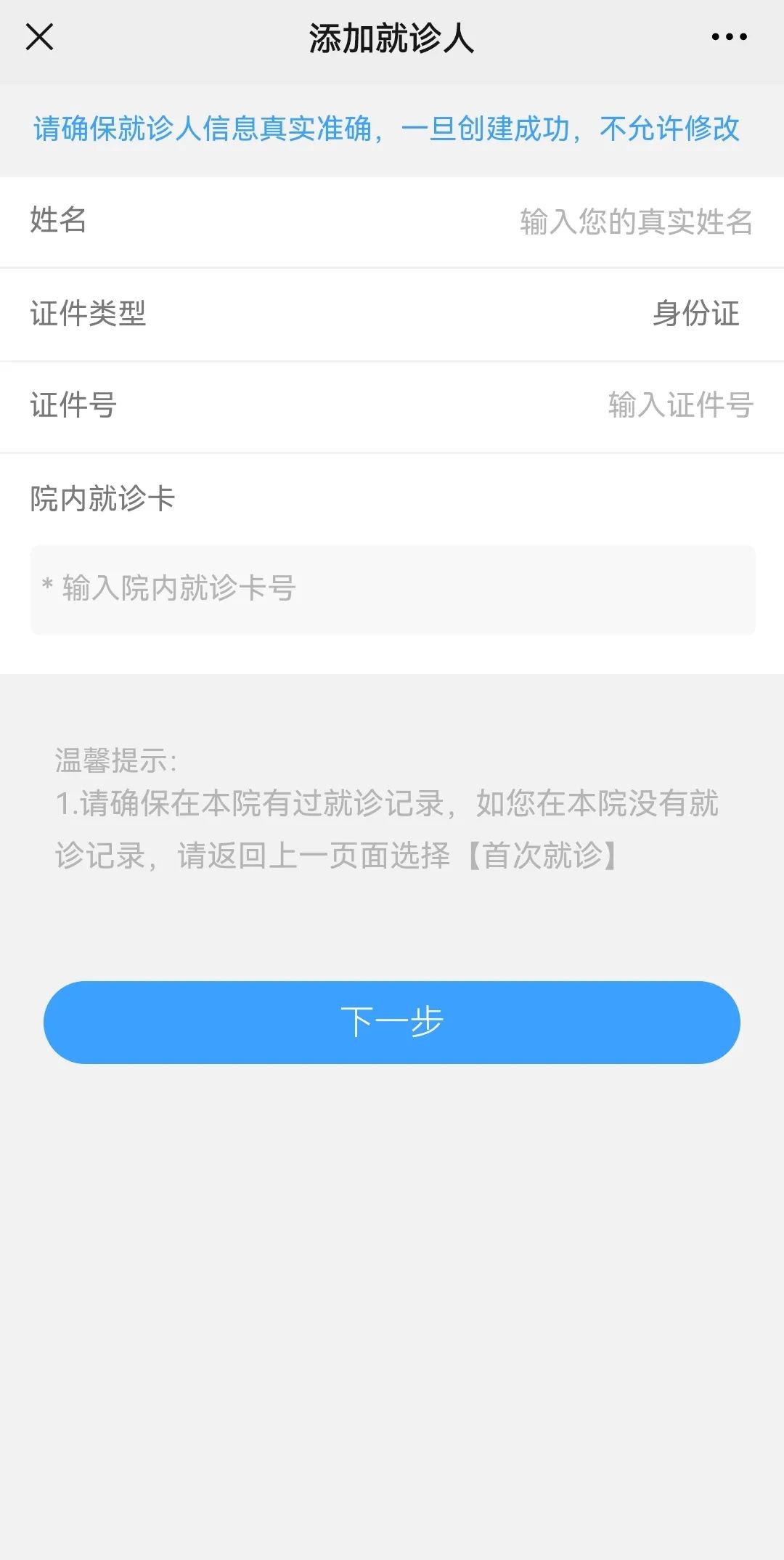Open the three-dot overflow menu

[x=729, y=37]
